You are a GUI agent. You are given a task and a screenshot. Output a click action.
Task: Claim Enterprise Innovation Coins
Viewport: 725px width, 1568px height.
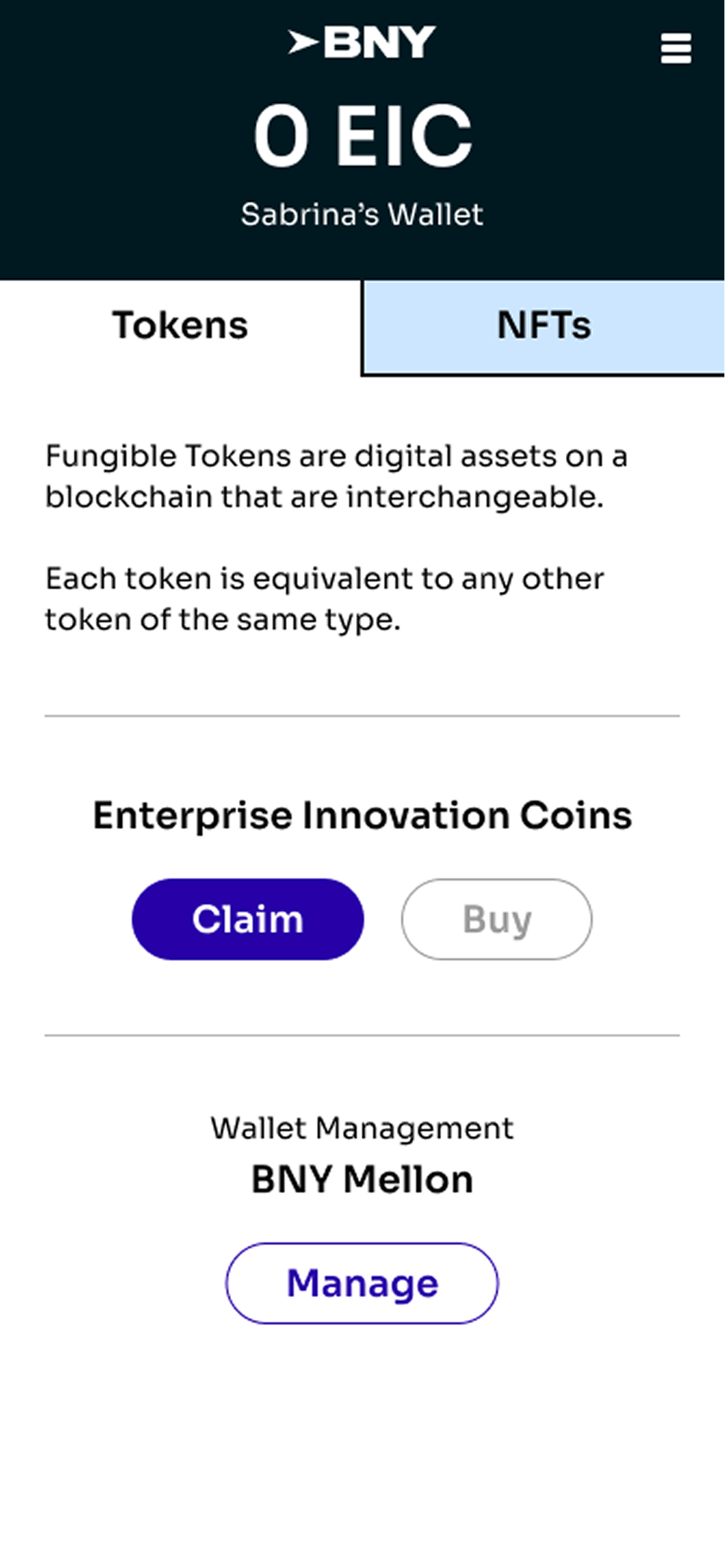coord(247,919)
